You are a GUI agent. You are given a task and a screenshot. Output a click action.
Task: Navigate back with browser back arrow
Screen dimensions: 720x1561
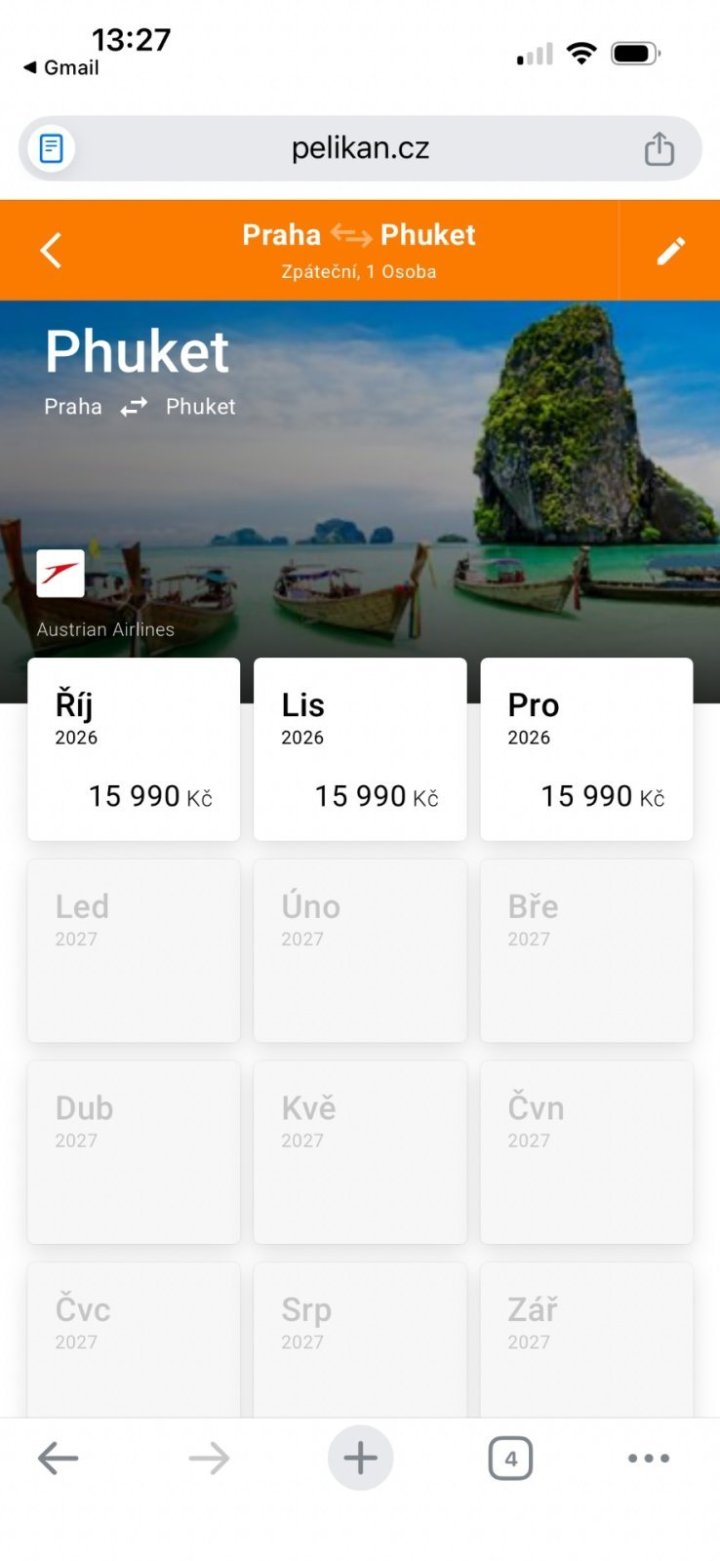point(58,1459)
